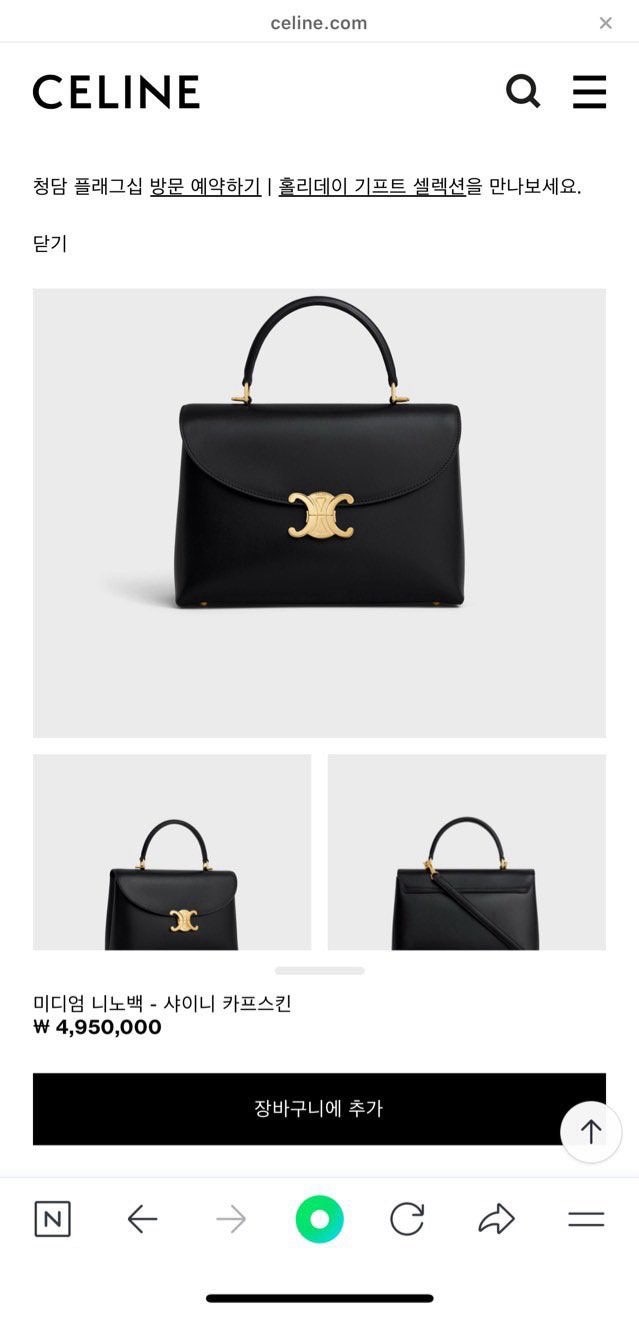Go back with the left arrow
639x1317 pixels.
coord(142,1219)
